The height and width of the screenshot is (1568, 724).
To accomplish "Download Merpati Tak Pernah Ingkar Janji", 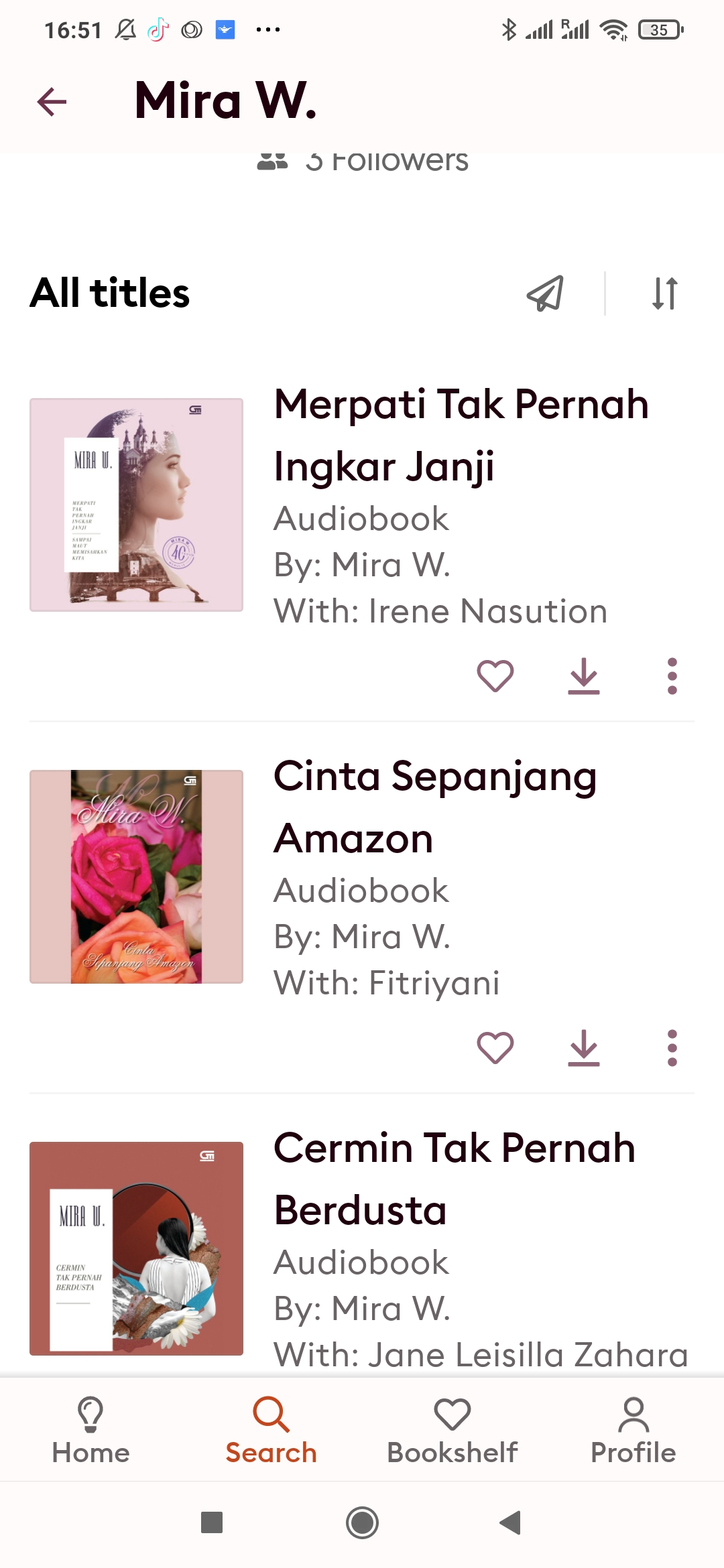I will click(584, 675).
